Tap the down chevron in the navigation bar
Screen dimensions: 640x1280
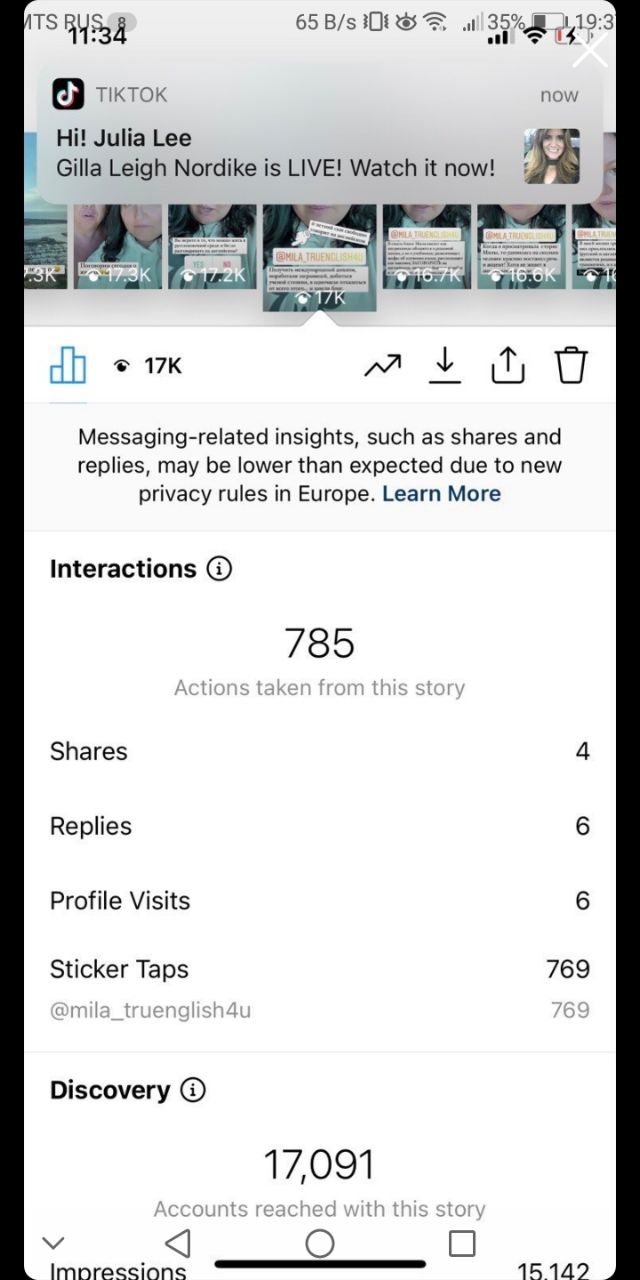pyautogui.click(x=54, y=1243)
